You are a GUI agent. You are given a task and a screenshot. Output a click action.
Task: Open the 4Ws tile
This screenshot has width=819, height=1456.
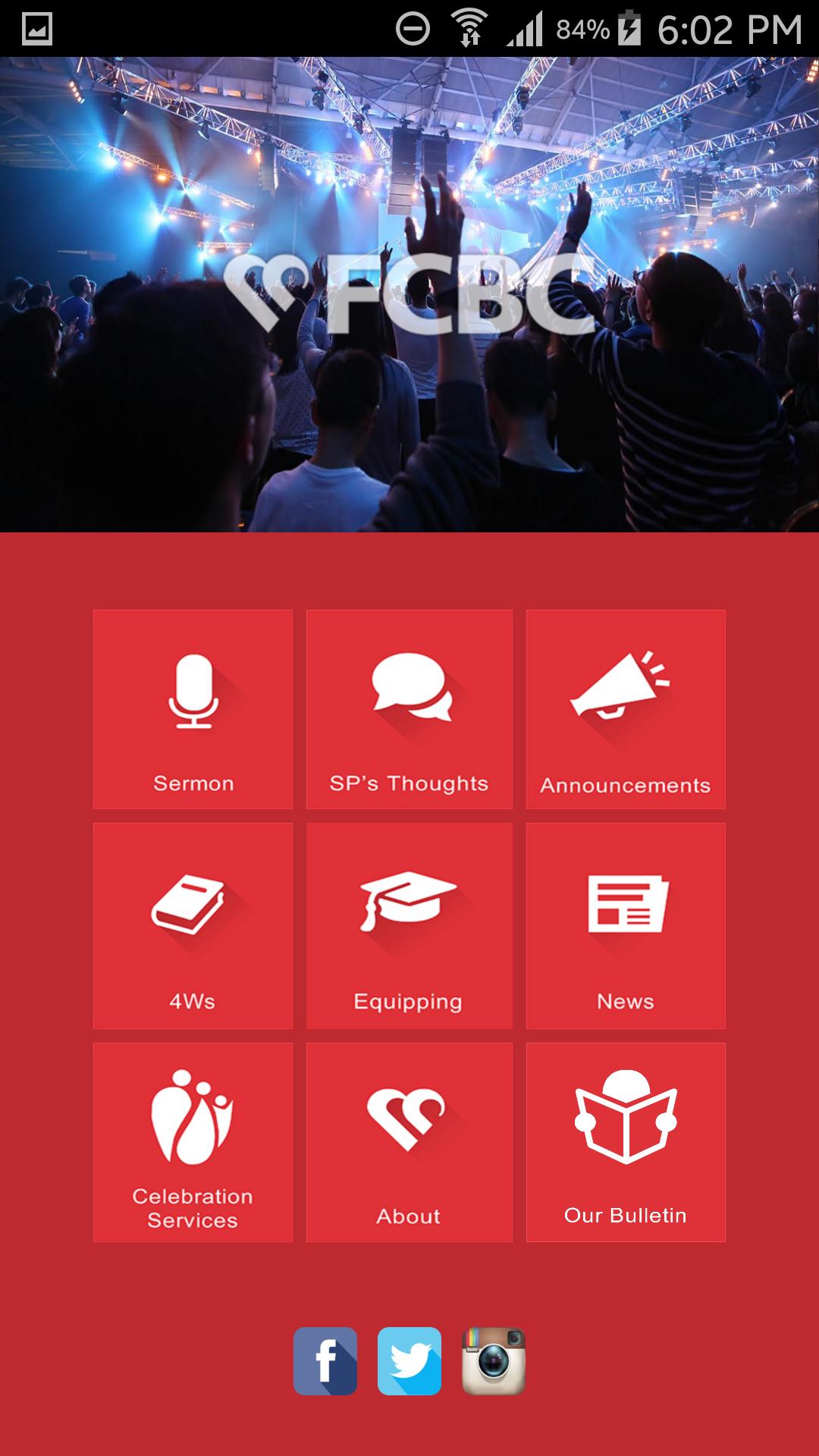tap(193, 925)
